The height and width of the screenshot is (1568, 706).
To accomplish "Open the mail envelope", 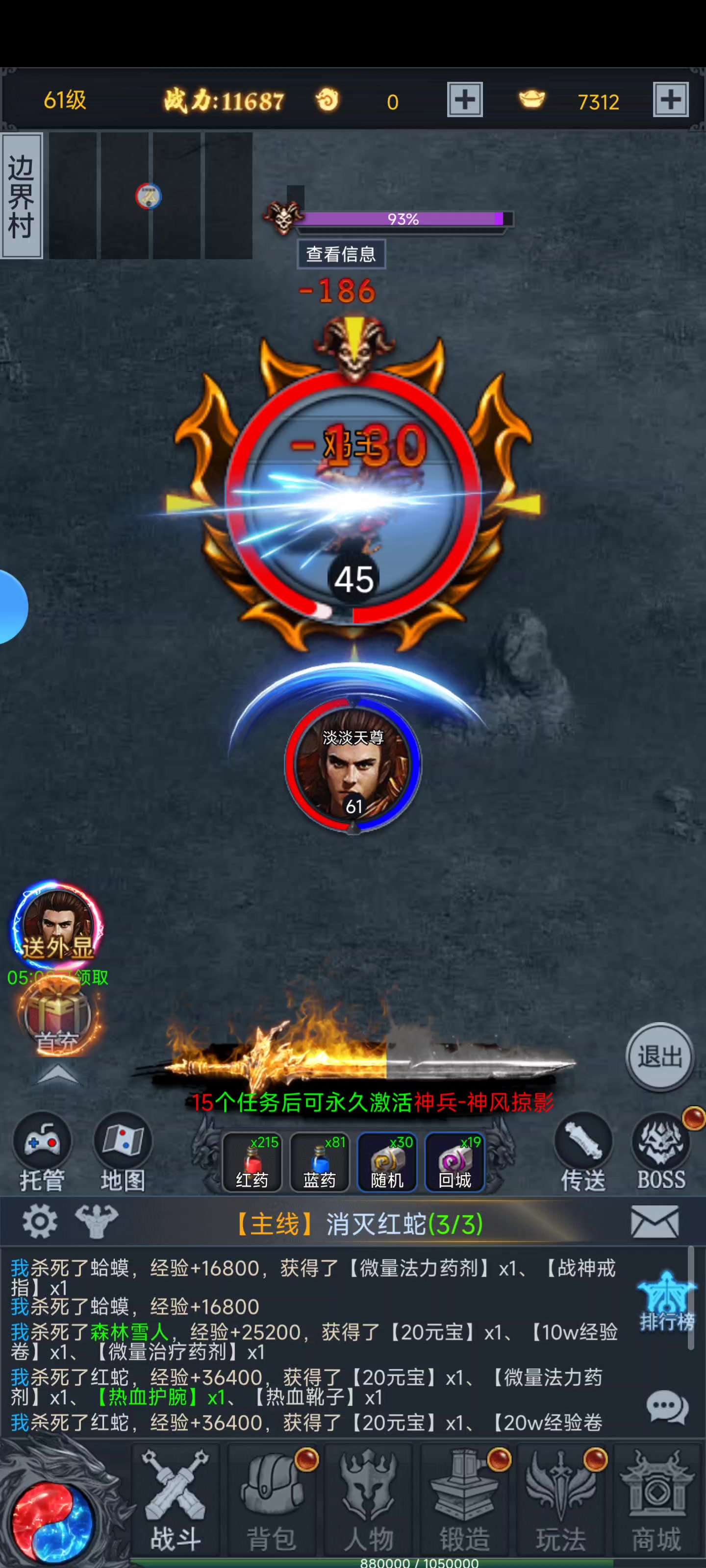I will click(655, 1222).
